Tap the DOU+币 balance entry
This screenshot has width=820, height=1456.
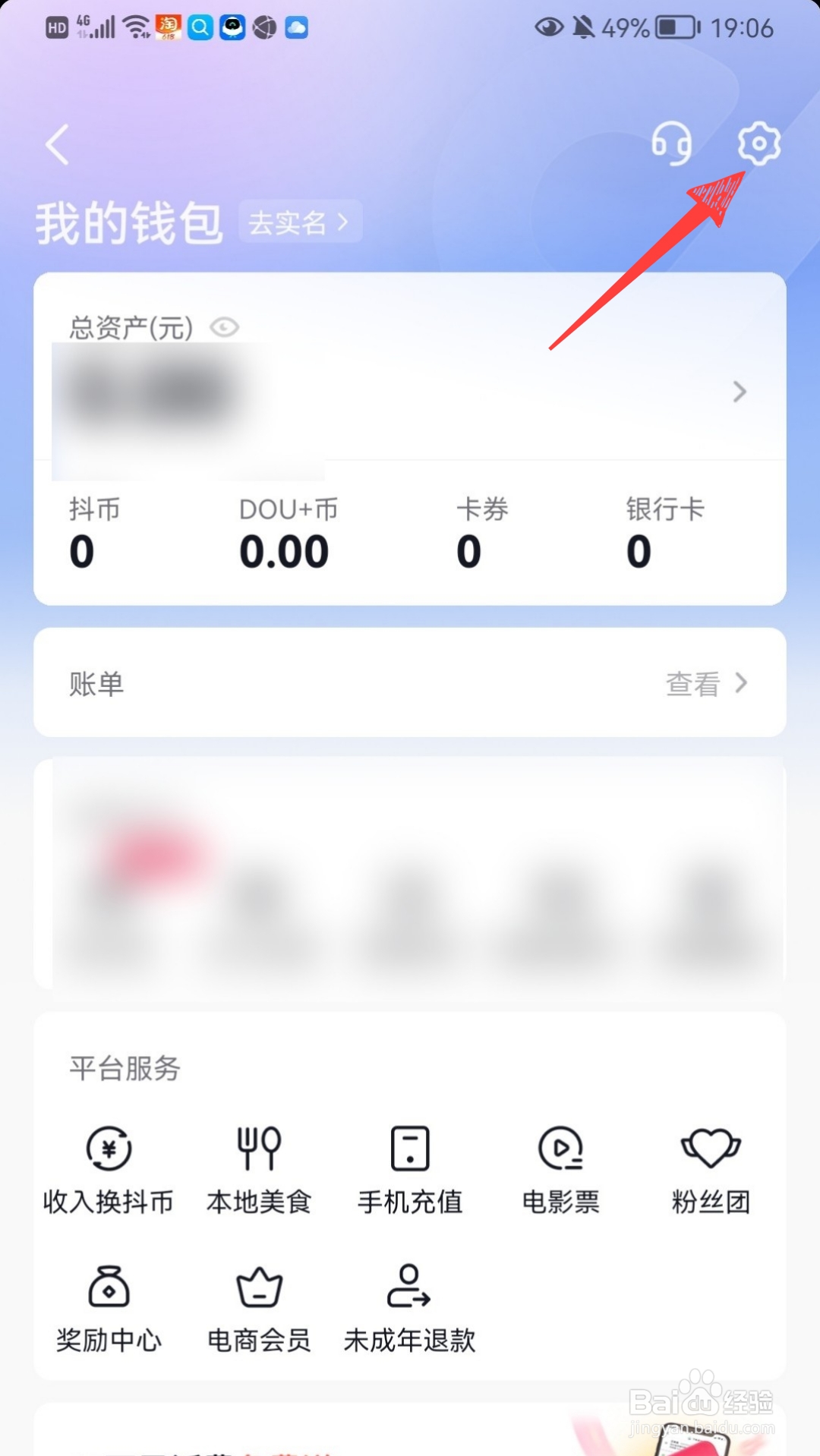click(x=283, y=531)
